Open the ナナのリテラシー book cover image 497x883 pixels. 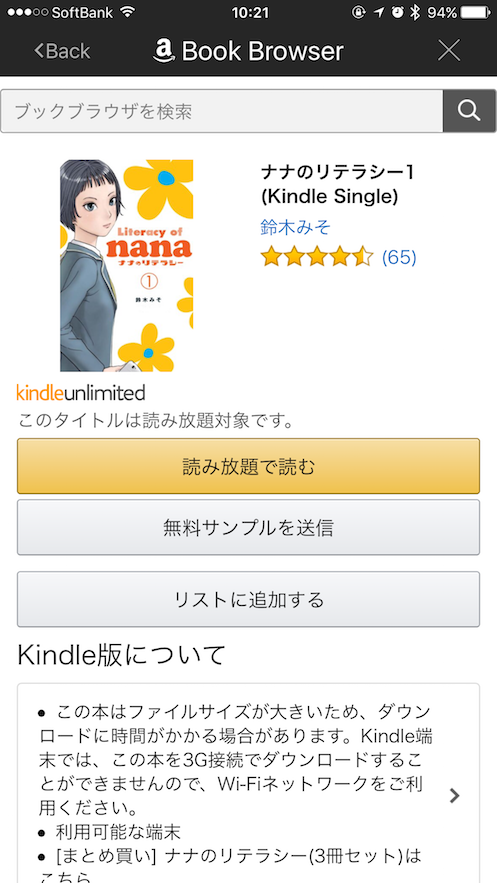(x=127, y=265)
